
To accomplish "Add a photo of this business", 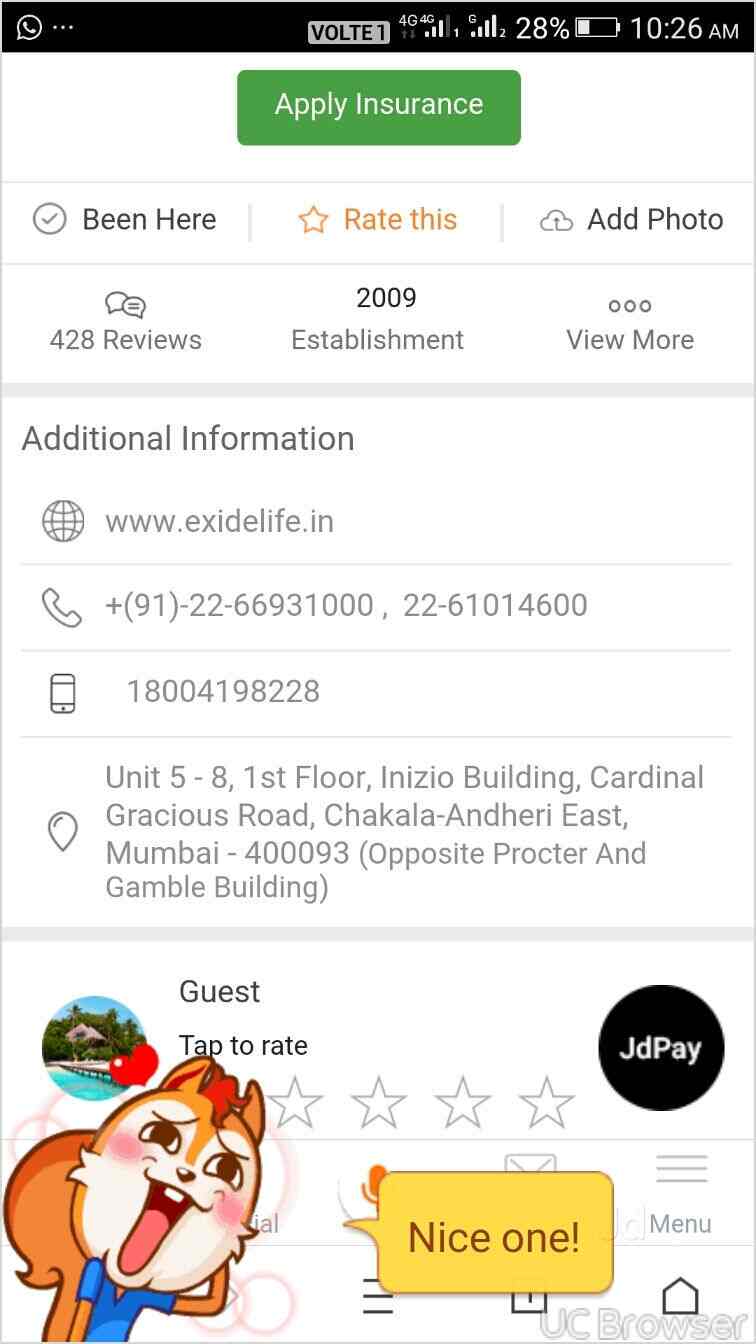I will click(632, 220).
